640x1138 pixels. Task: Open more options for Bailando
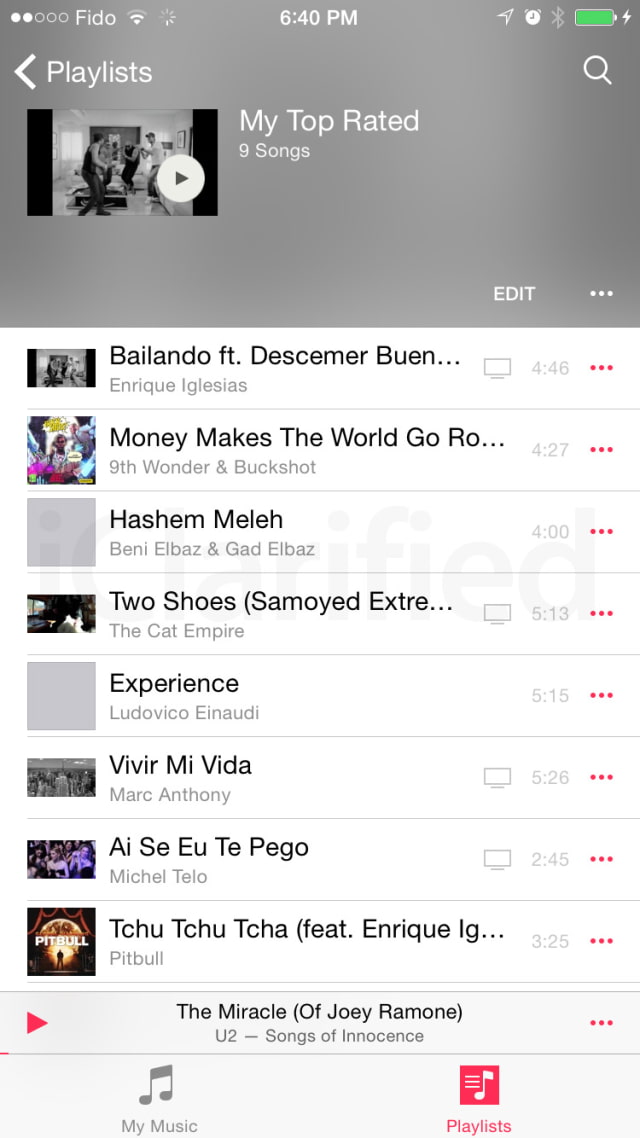point(601,368)
